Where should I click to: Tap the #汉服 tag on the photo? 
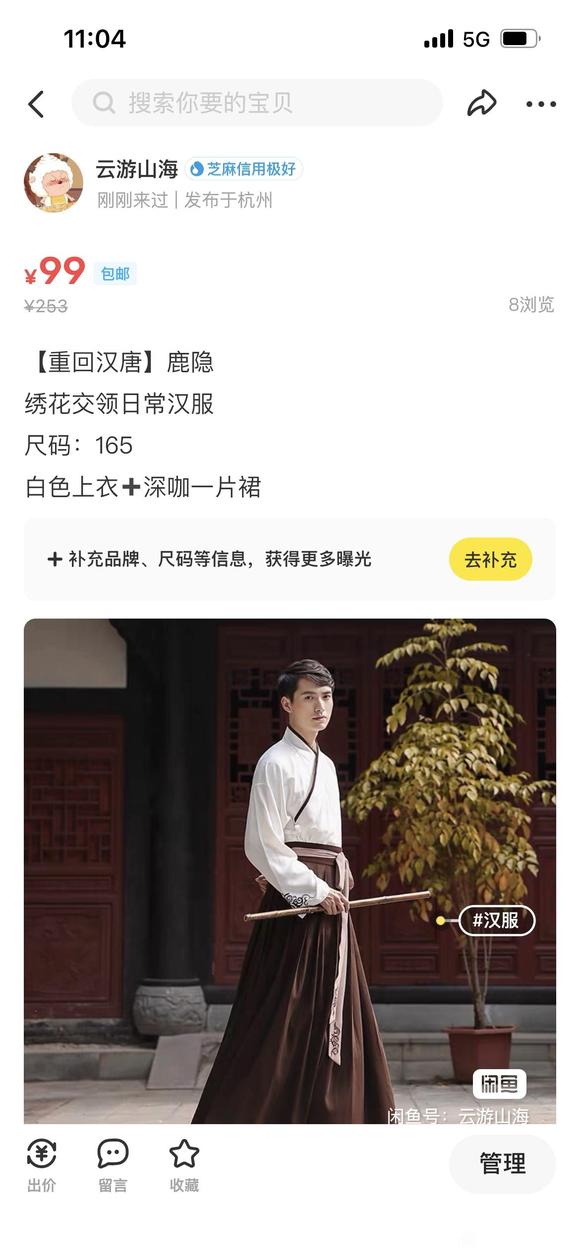497,920
